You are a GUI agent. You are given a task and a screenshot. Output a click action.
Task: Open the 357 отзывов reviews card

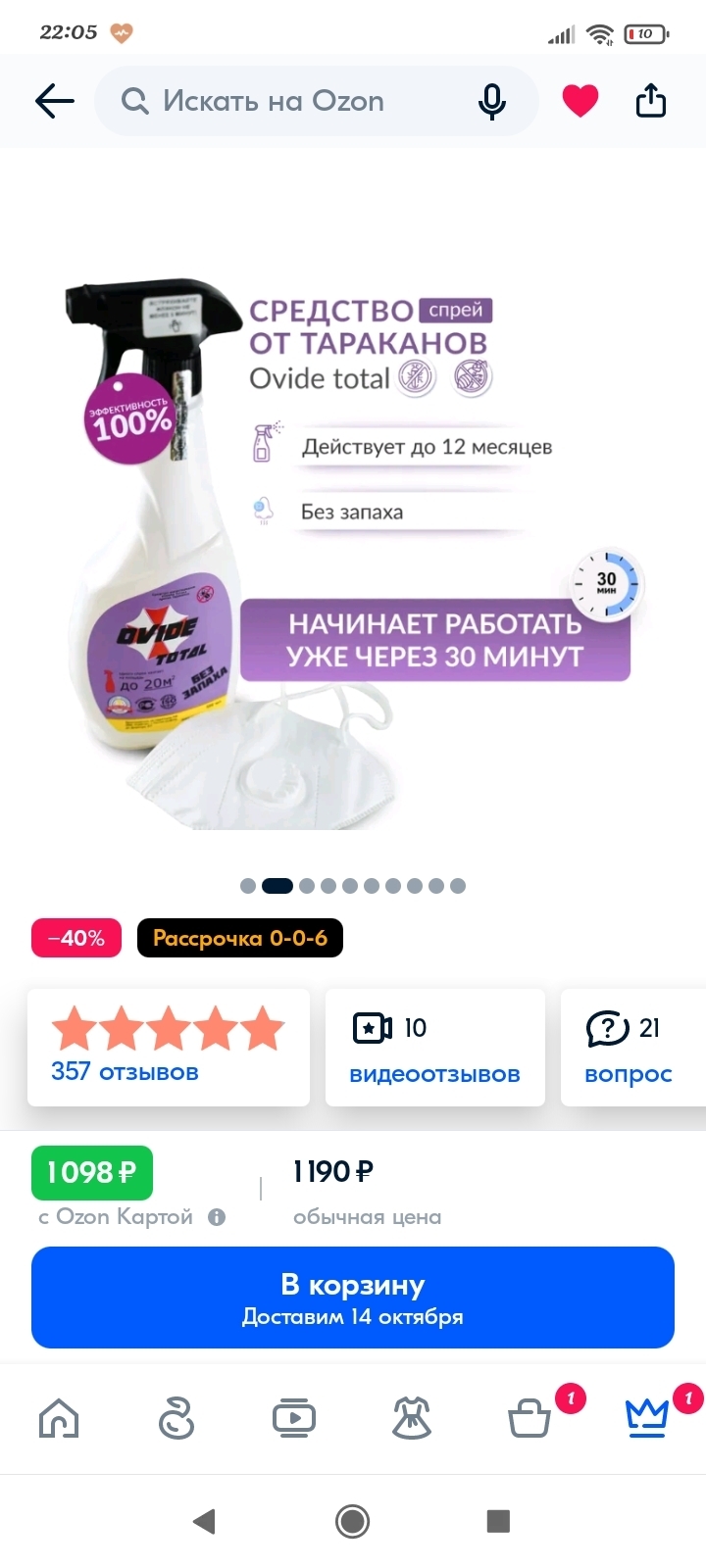tap(168, 1047)
